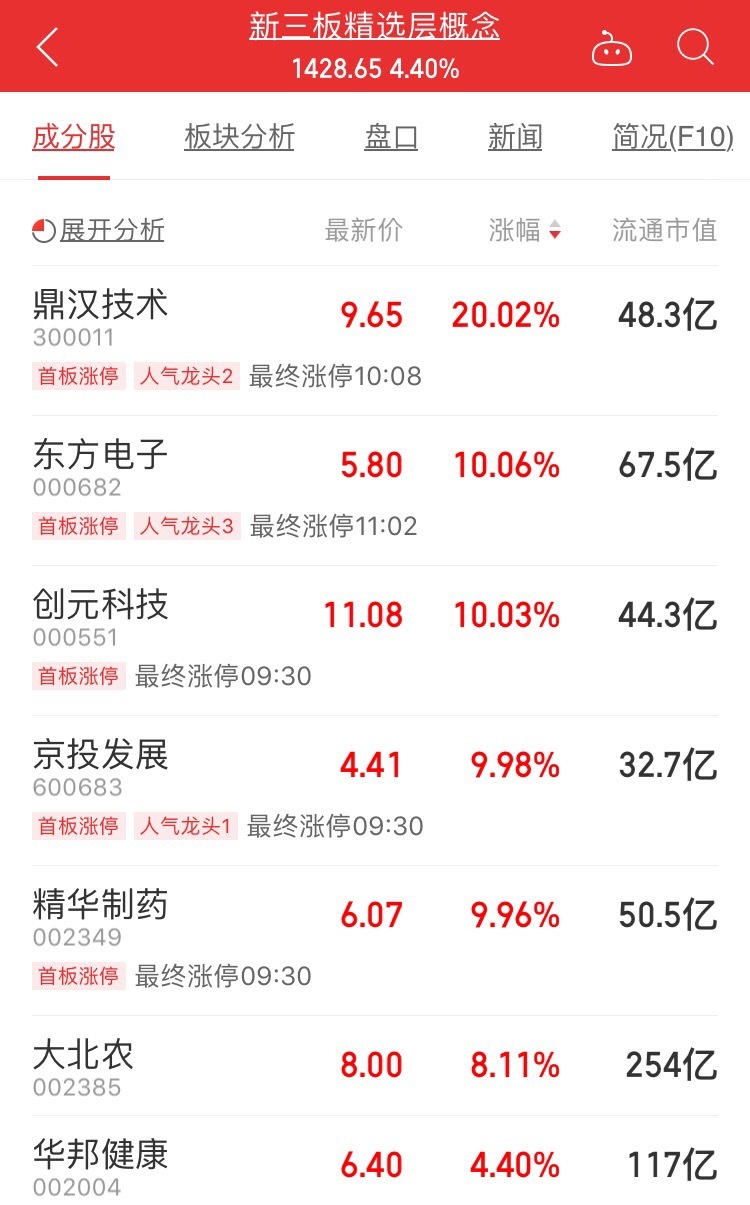Screen dimensions: 750x1205
Task: Switch to the 简况(F10) tab
Action: (673, 137)
